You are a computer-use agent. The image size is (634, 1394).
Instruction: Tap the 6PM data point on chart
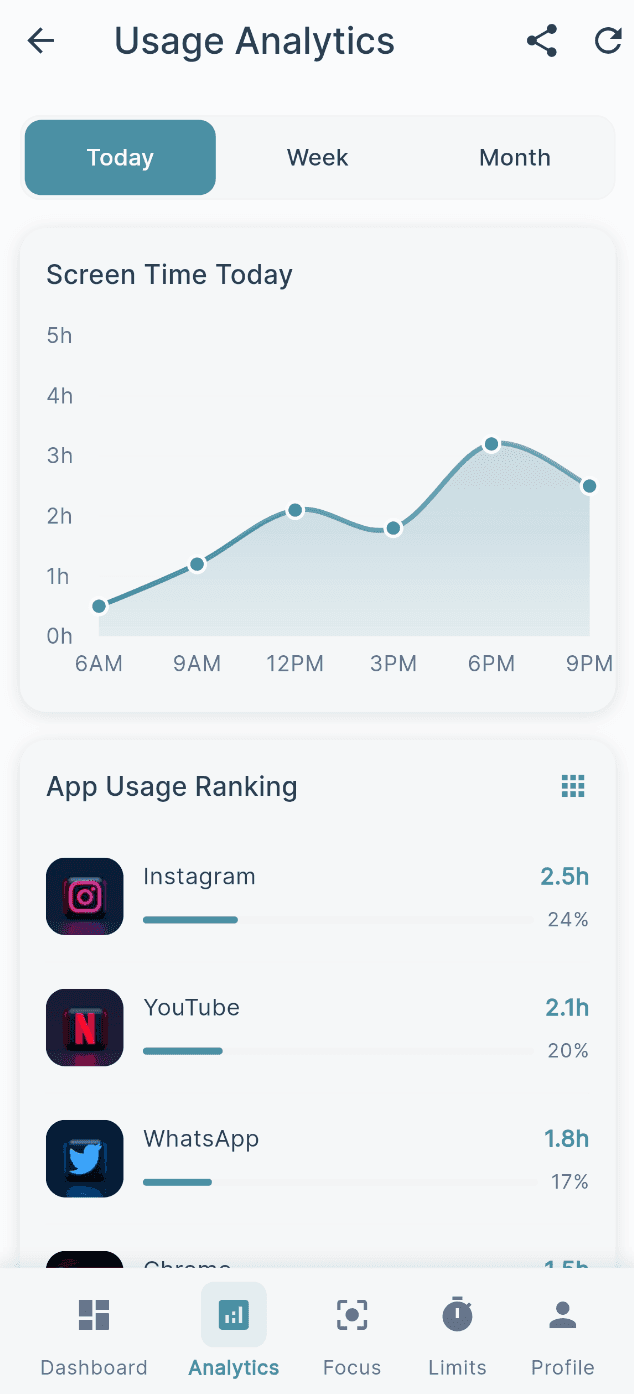click(x=491, y=444)
